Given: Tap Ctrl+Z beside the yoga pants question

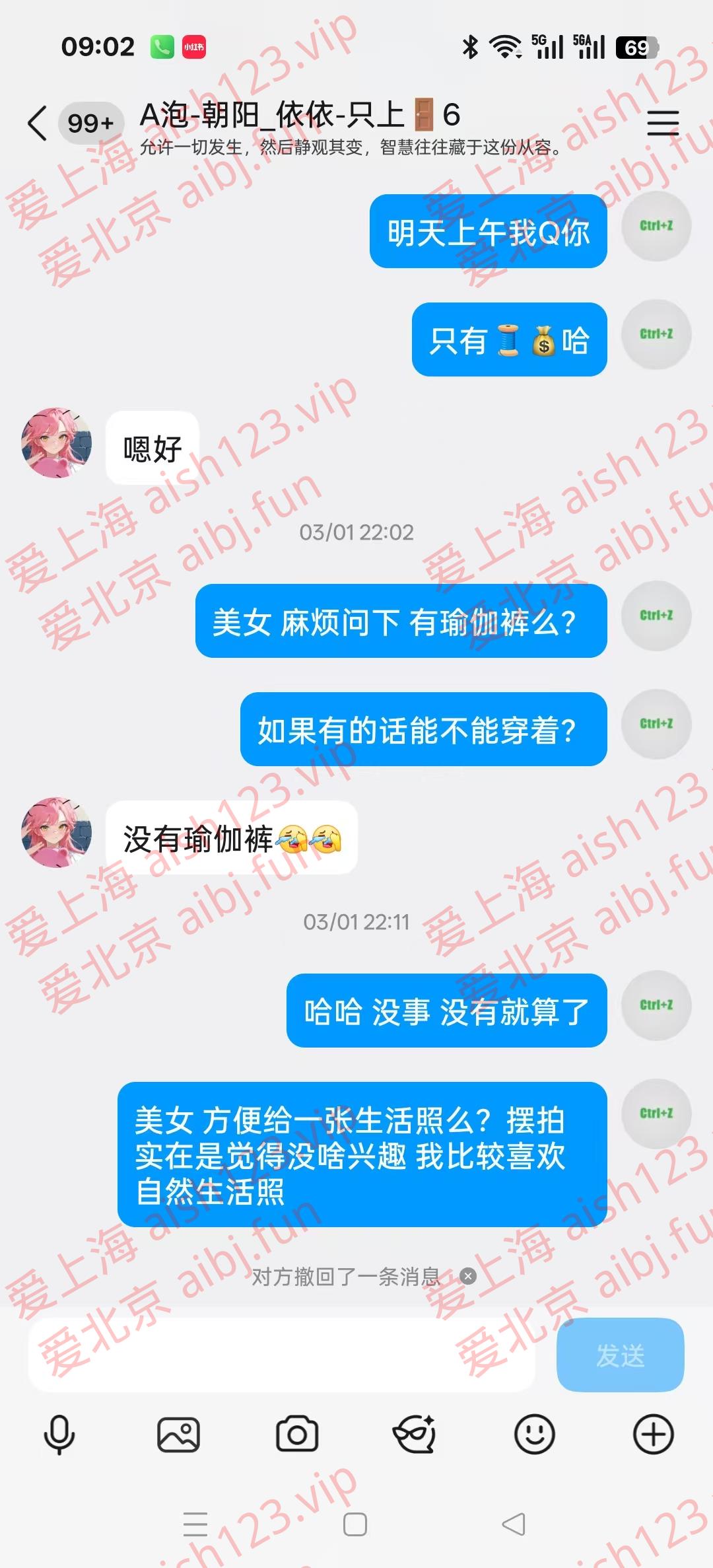Looking at the screenshot, I should coord(655,615).
